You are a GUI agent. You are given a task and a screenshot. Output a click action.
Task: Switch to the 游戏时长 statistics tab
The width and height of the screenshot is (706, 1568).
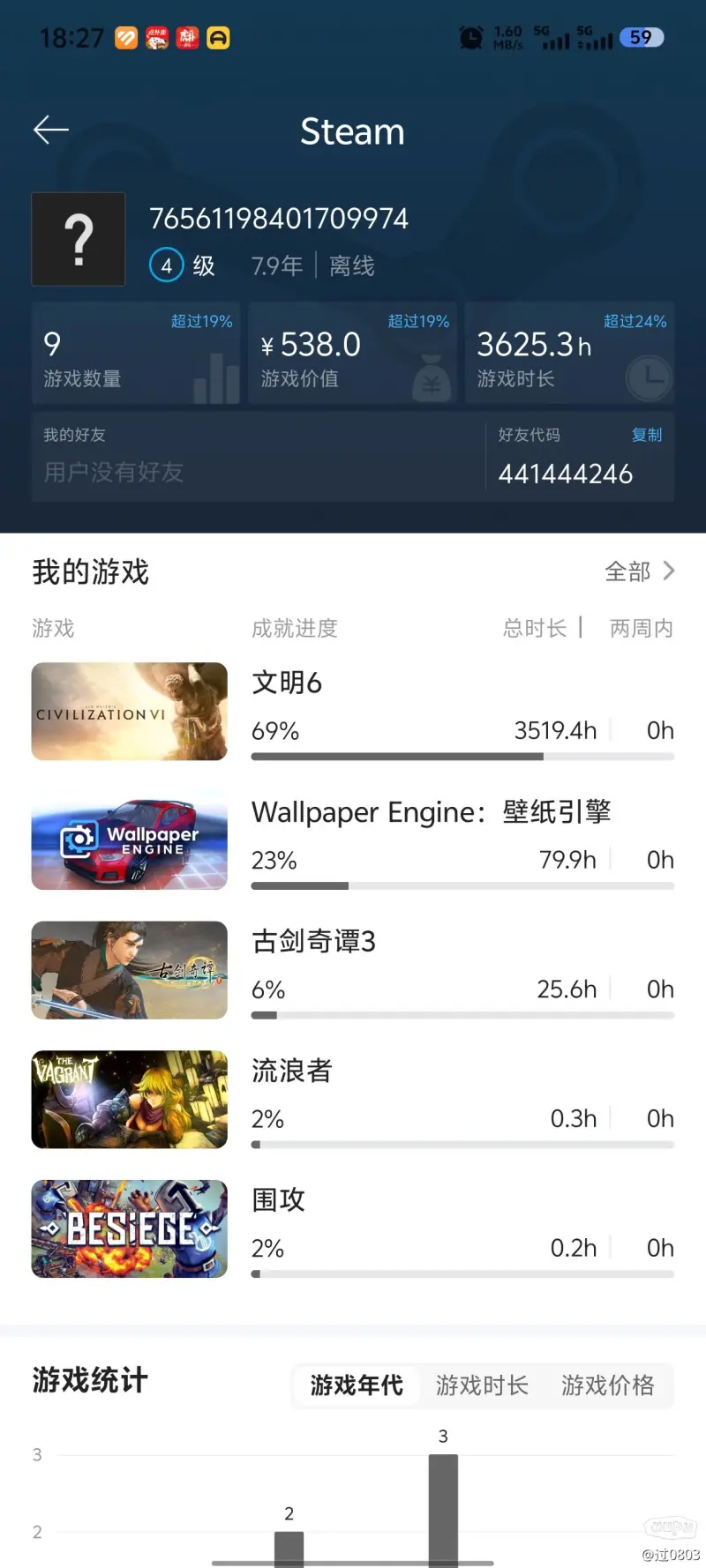[x=482, y=1385]
